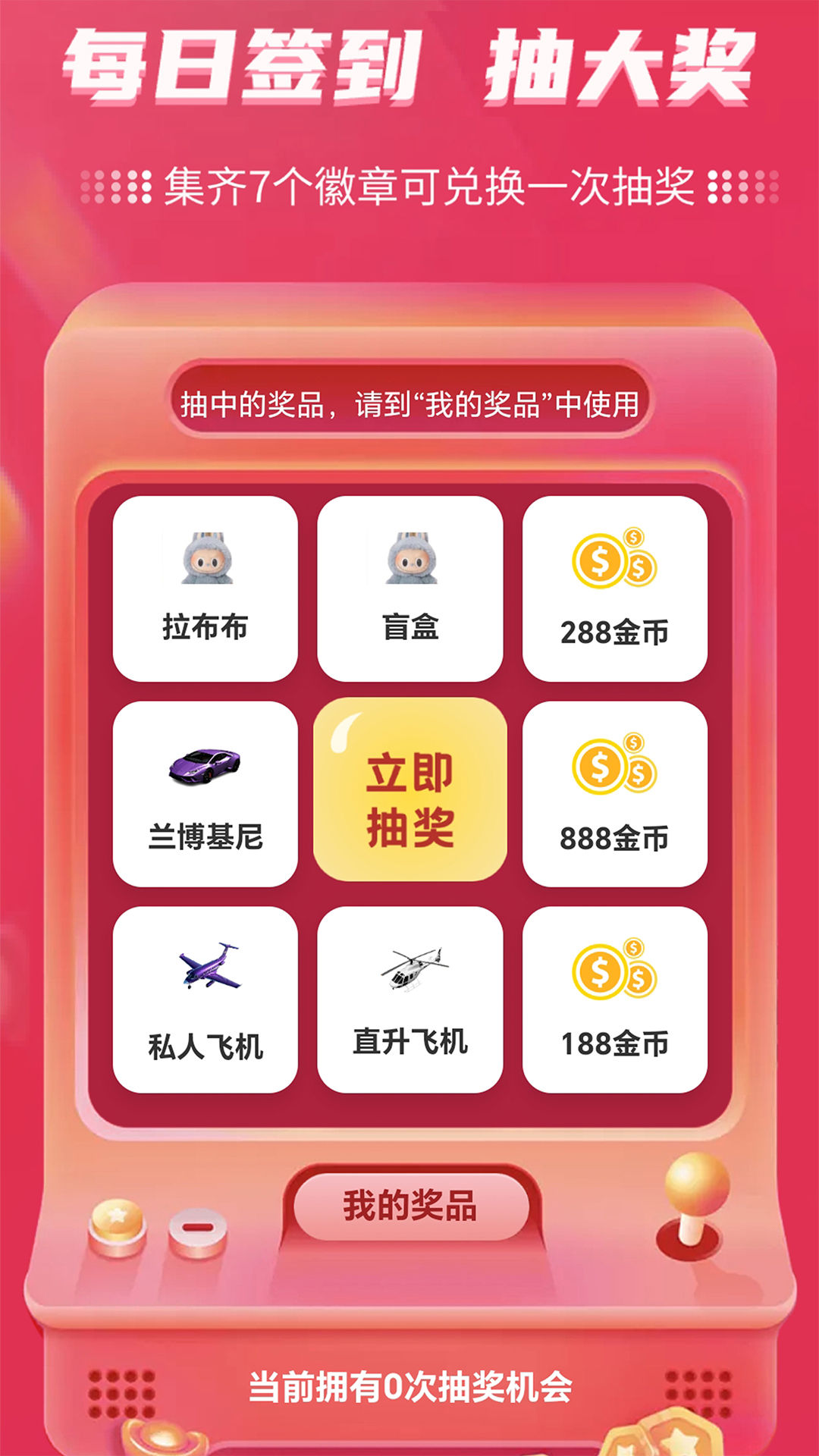Tap the prize usage notice banner

[409, 404]
